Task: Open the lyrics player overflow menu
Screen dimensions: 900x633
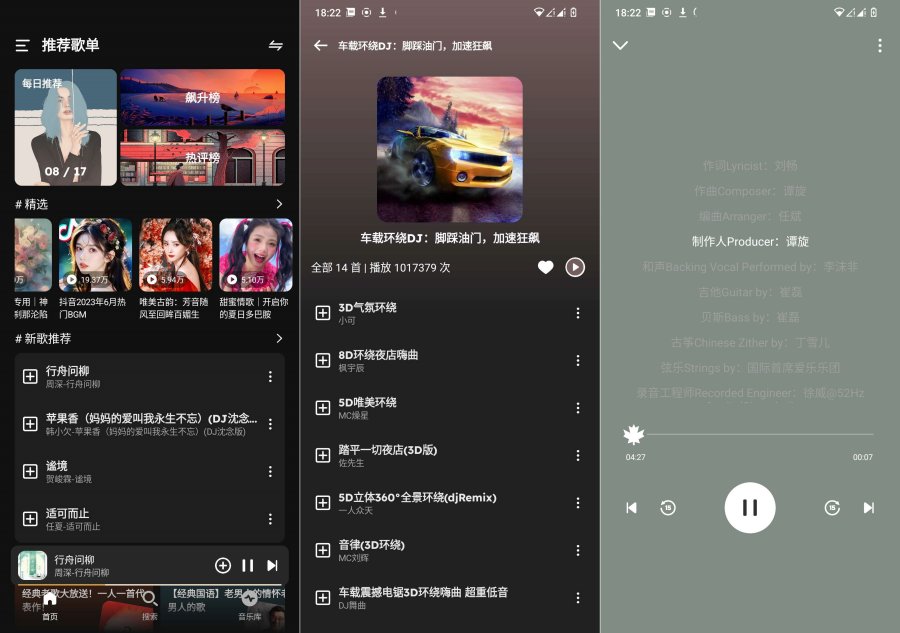Action: [880, 46]
